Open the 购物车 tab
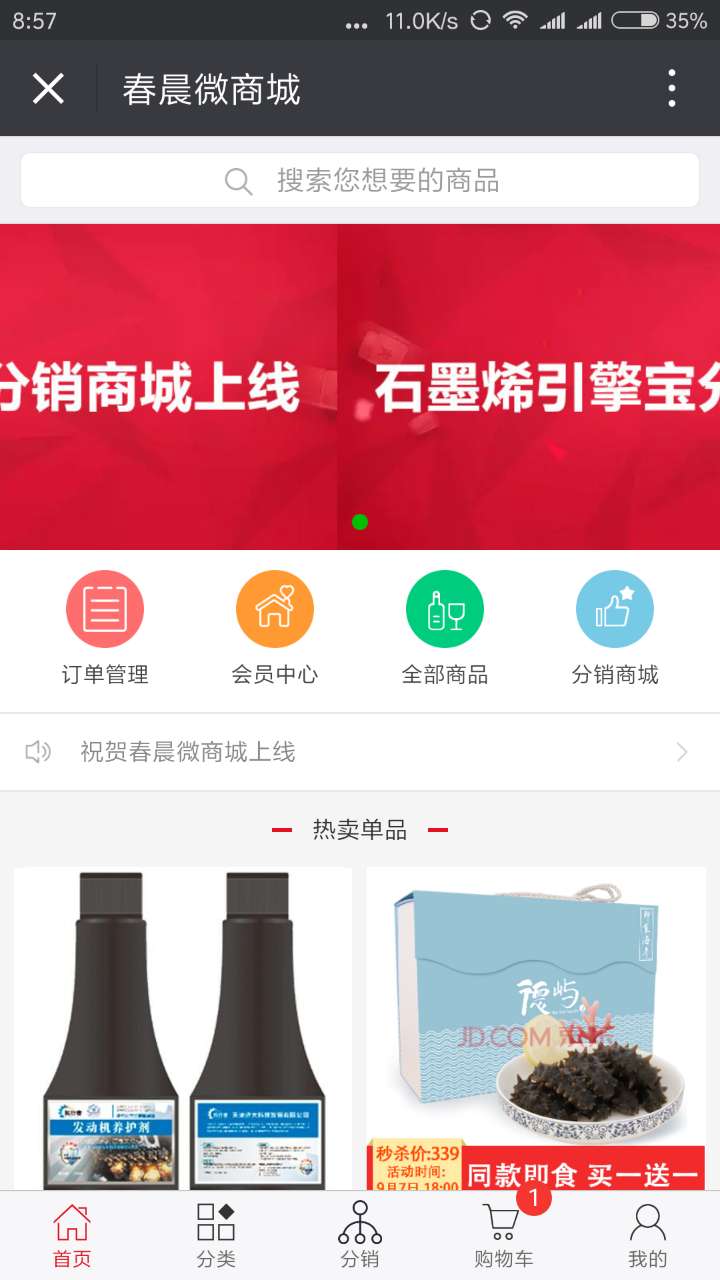Image resolution: width=720 pixels, height=1280 pixels. click(x=503, y=1236)
